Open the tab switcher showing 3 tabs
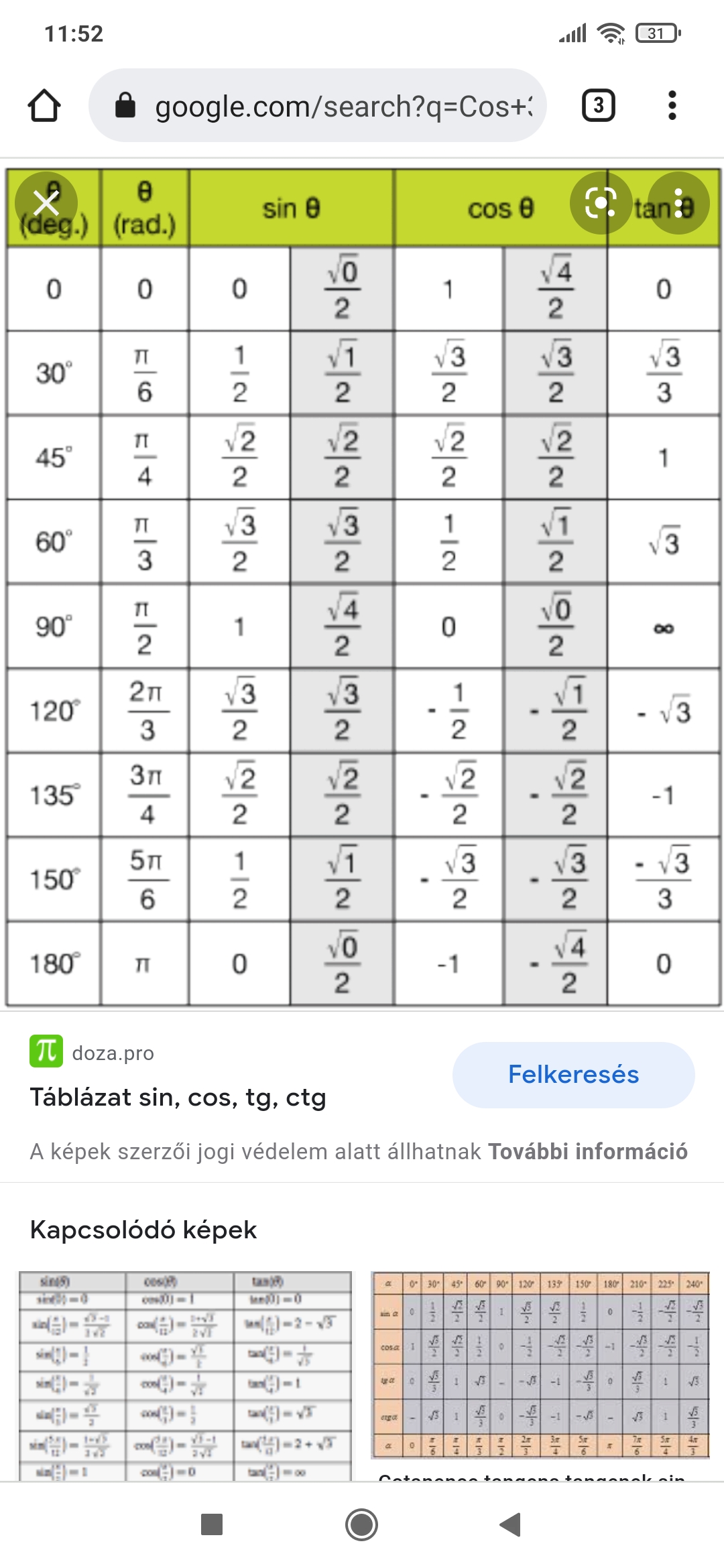 (x=598, y=106)
